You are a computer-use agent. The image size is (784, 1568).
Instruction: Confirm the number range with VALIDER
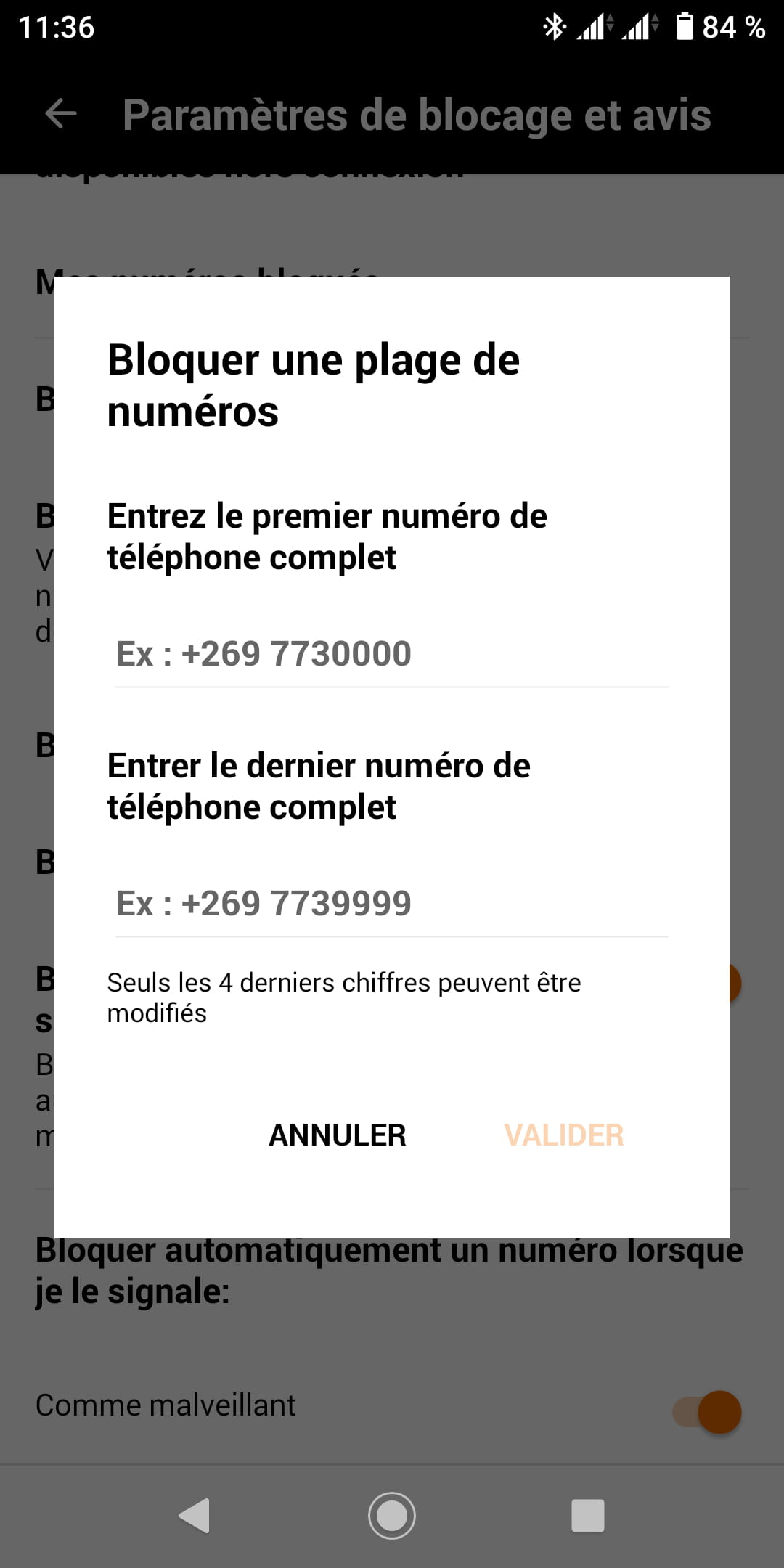click(564, 1135)
